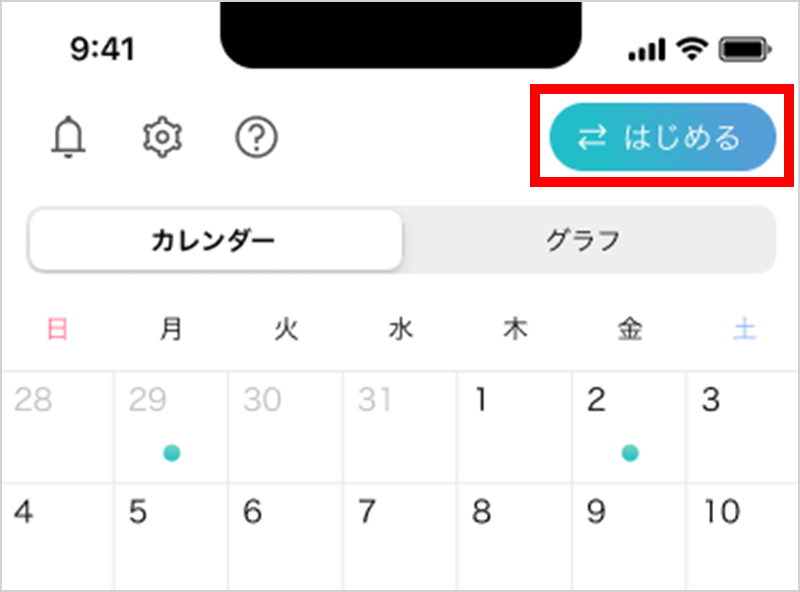Open day 28 in the calendar
800x592 pixels.
[57, 426]
